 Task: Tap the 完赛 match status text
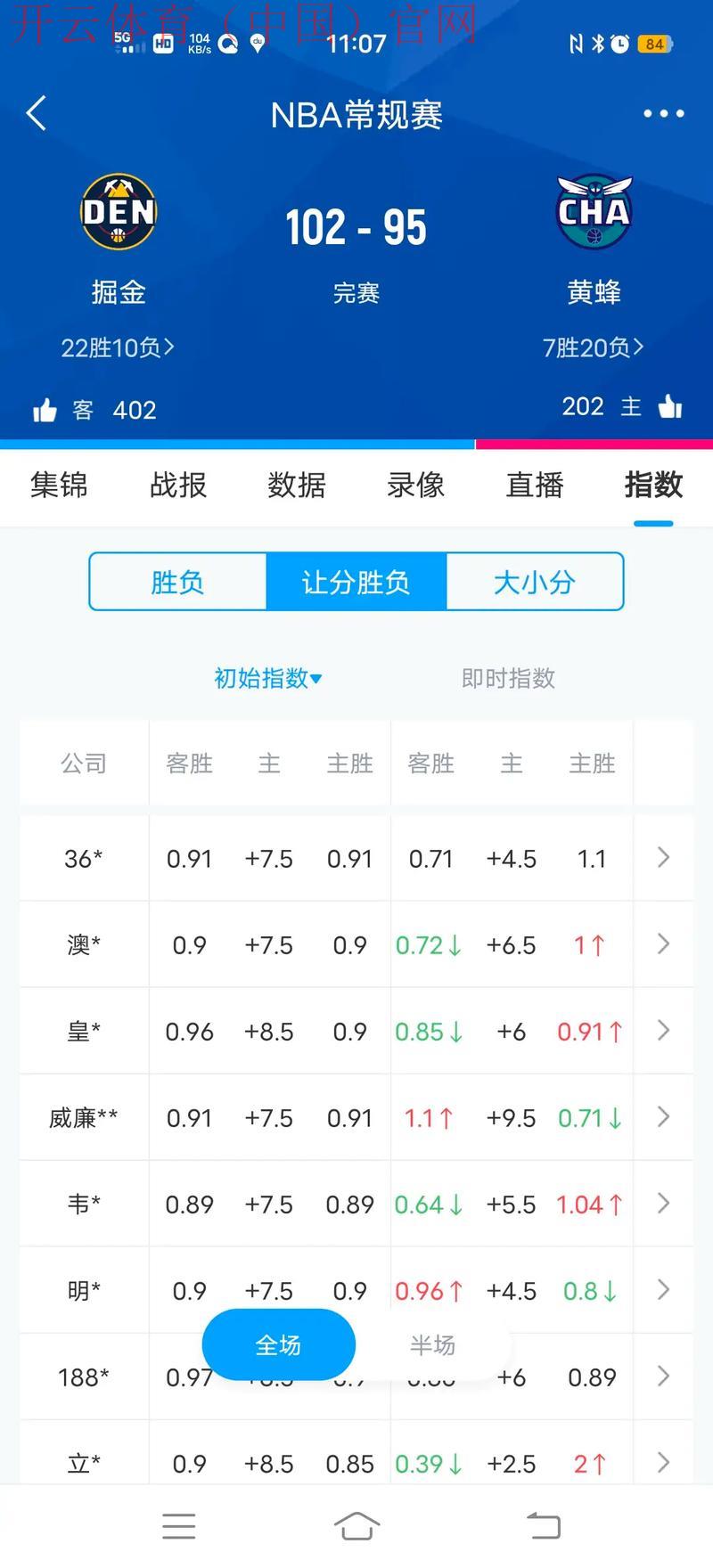[x=356, y=293]
